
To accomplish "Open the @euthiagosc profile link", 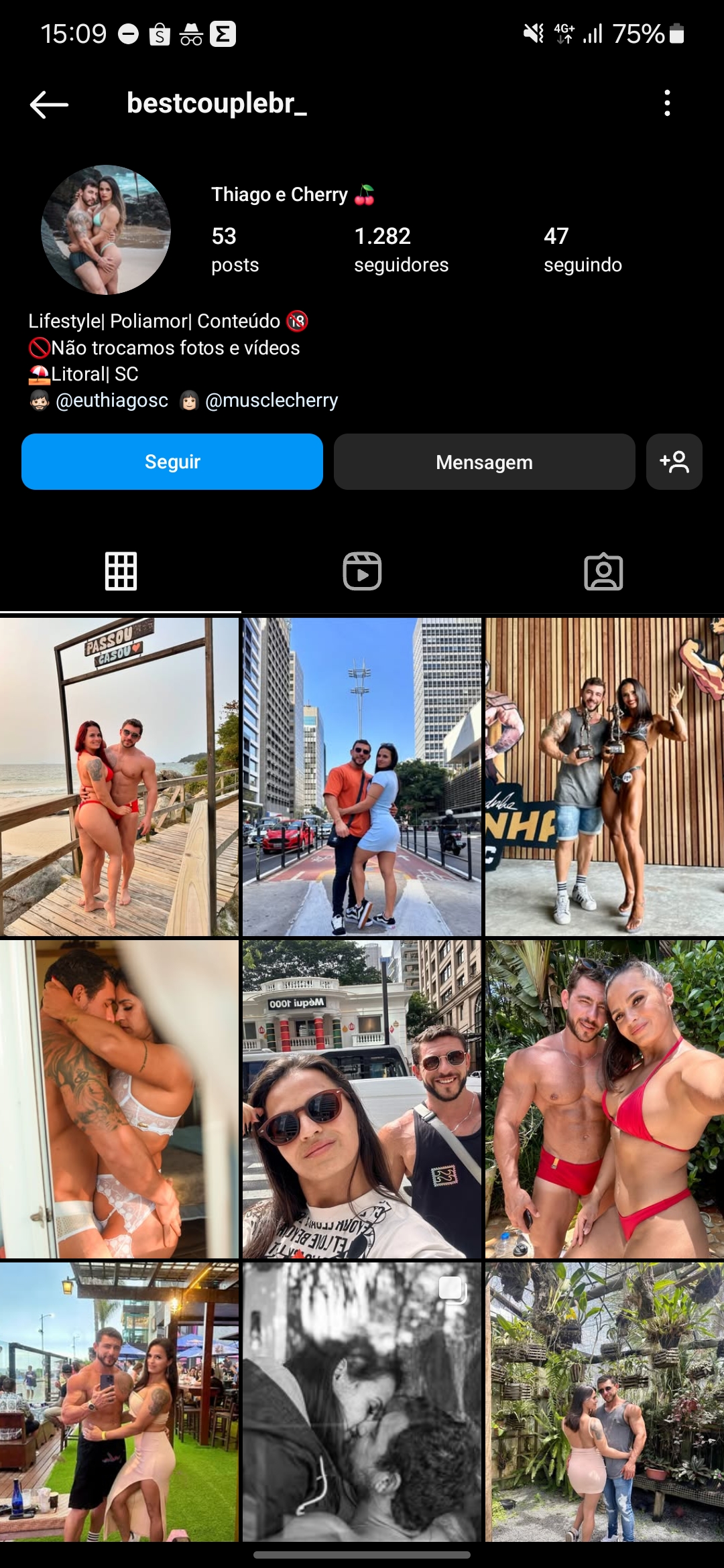I will coord(112,401).
